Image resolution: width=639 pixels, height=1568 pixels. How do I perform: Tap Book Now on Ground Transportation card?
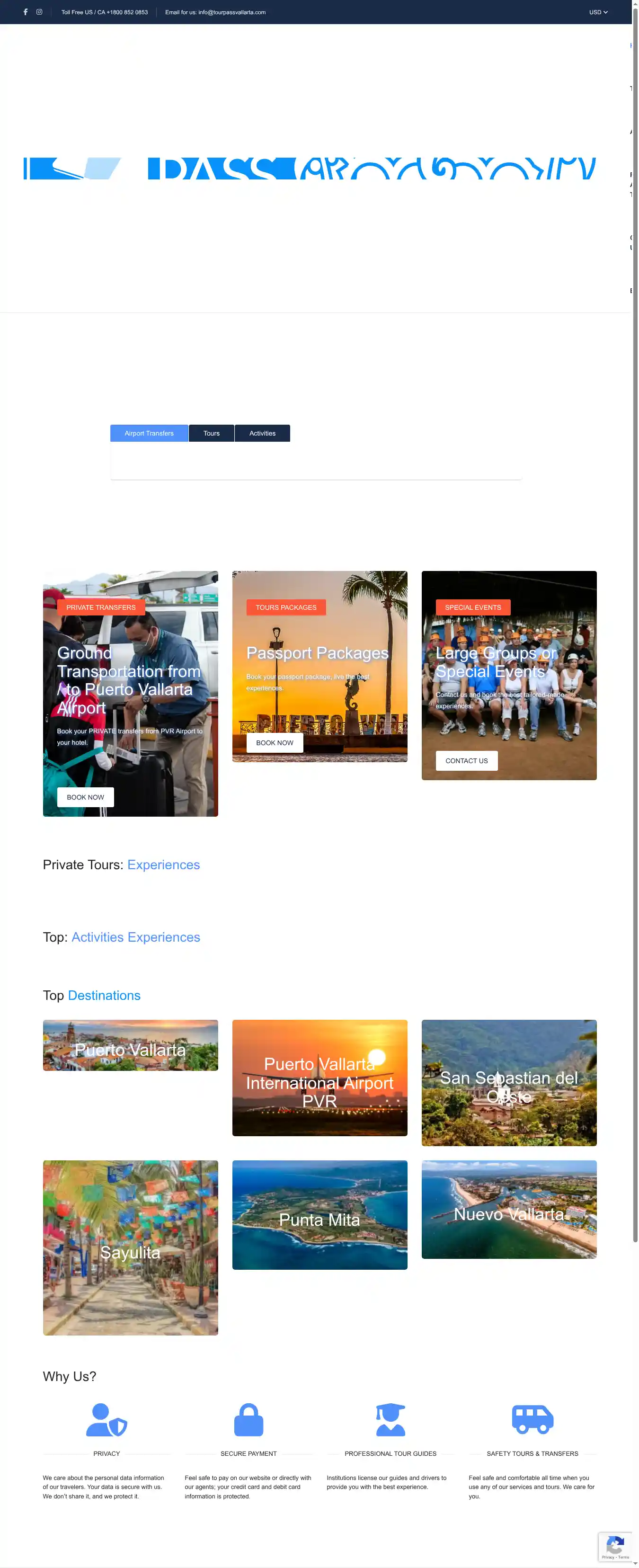[85, 797]
